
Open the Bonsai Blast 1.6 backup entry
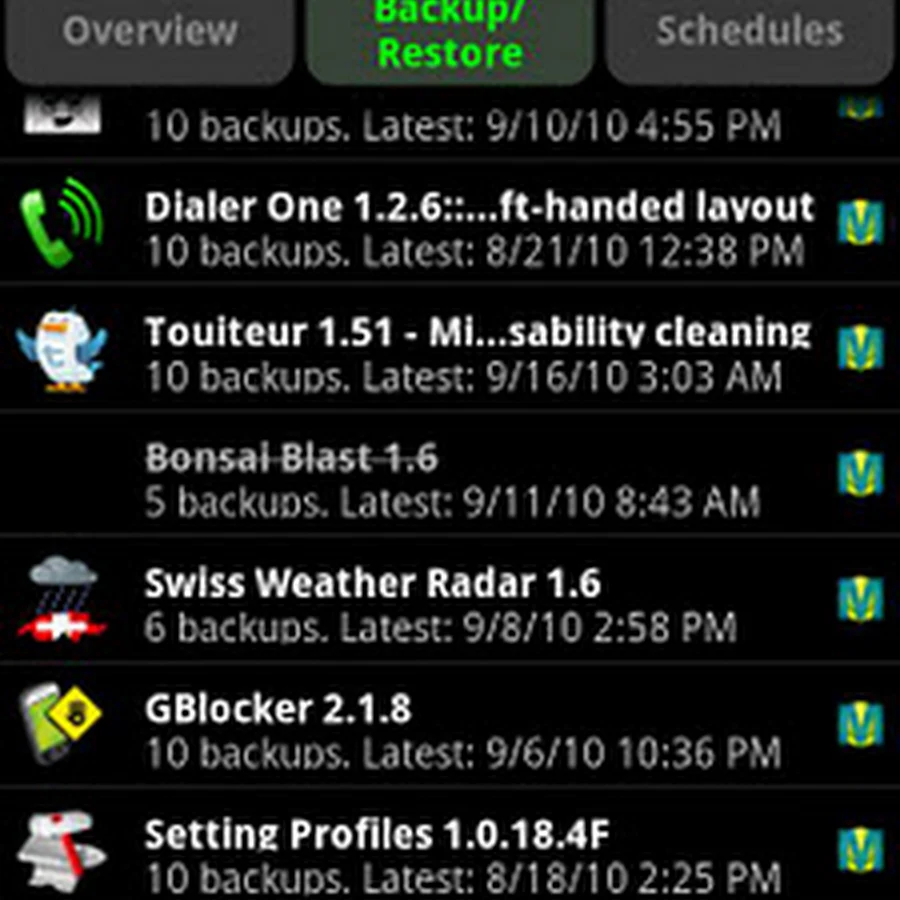click(450, 478)
